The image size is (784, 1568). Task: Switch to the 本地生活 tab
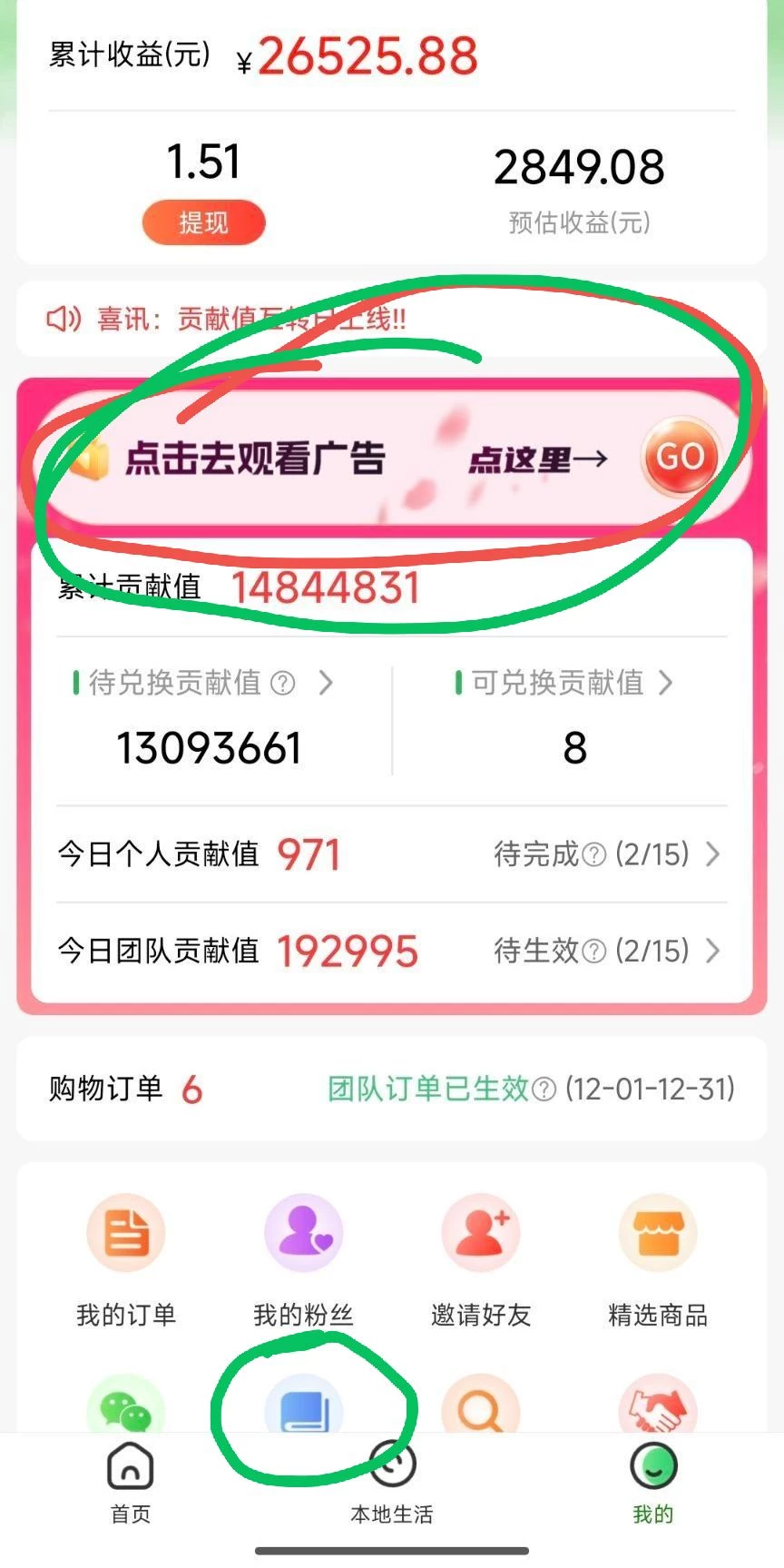(x=392, y=1484)
